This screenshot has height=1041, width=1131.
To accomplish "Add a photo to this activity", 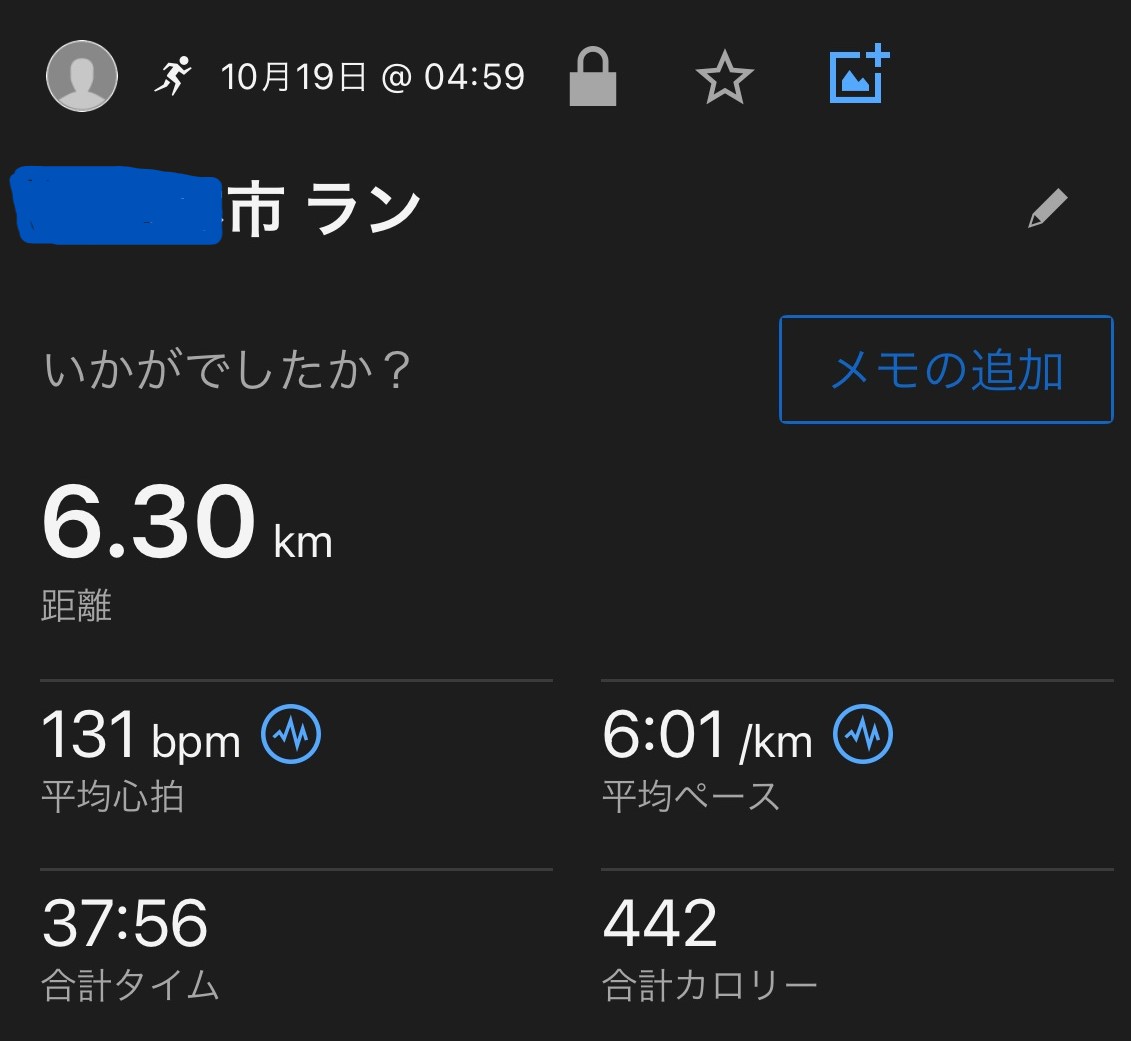I will pyautogui.click(x=859, y=74).
